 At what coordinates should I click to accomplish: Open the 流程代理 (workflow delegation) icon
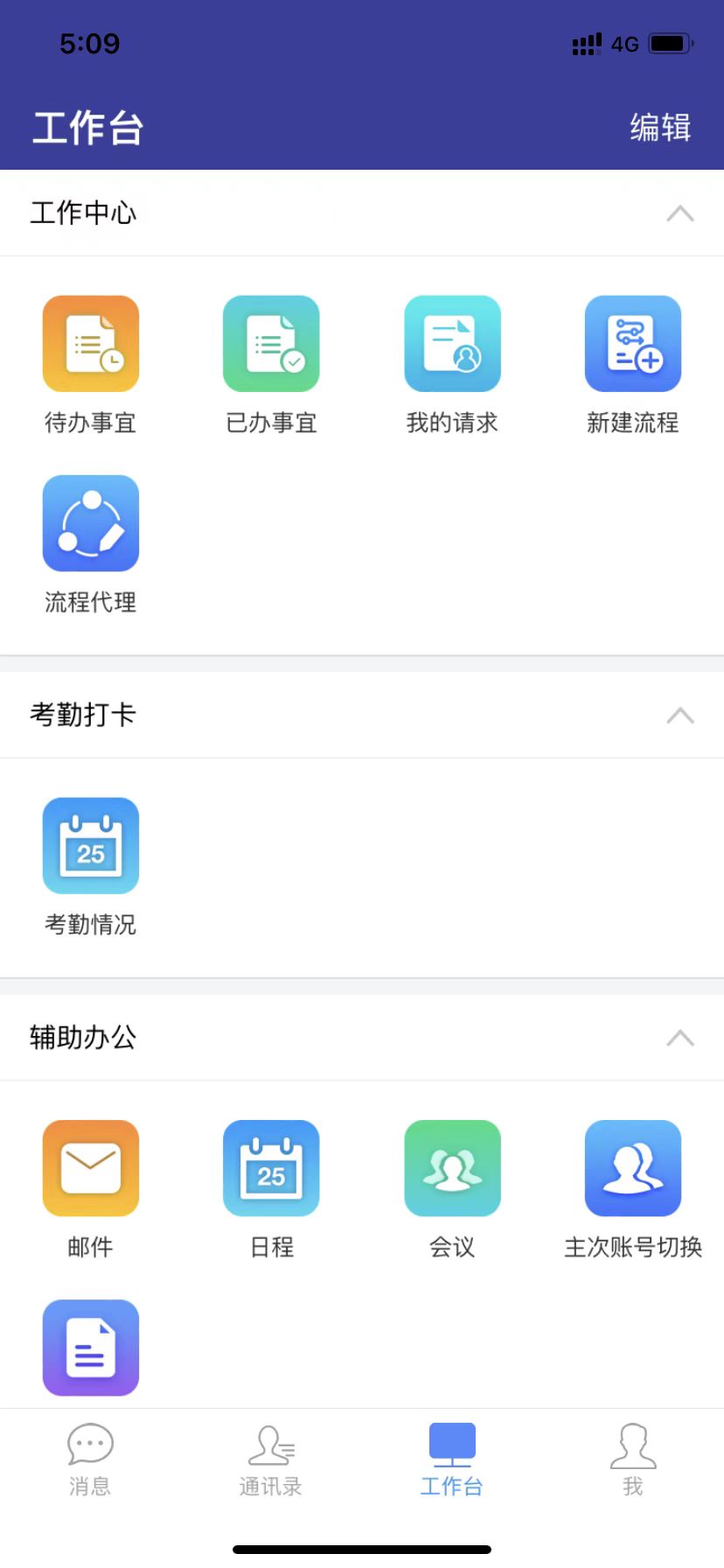[90, 523]
